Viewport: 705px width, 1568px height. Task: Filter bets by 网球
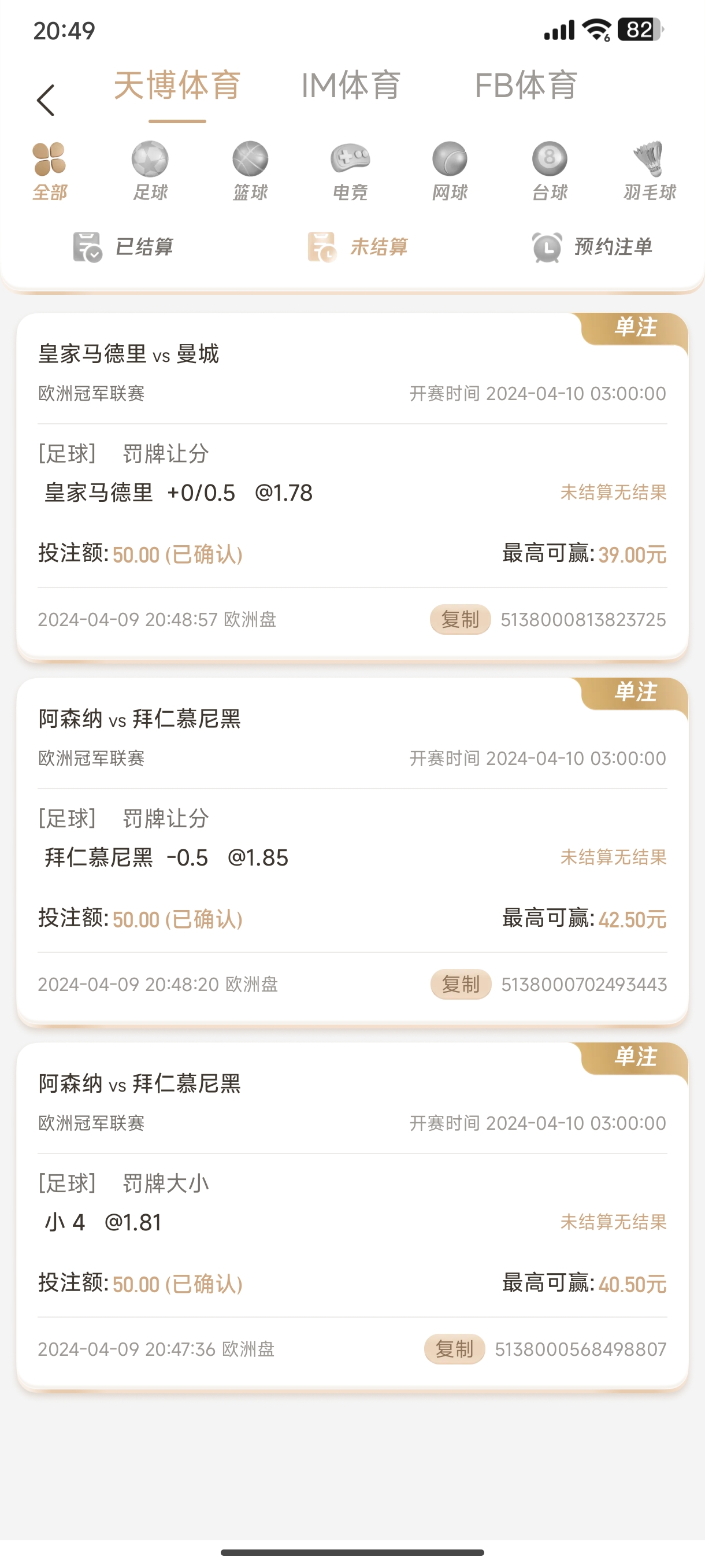pos(450,171)
